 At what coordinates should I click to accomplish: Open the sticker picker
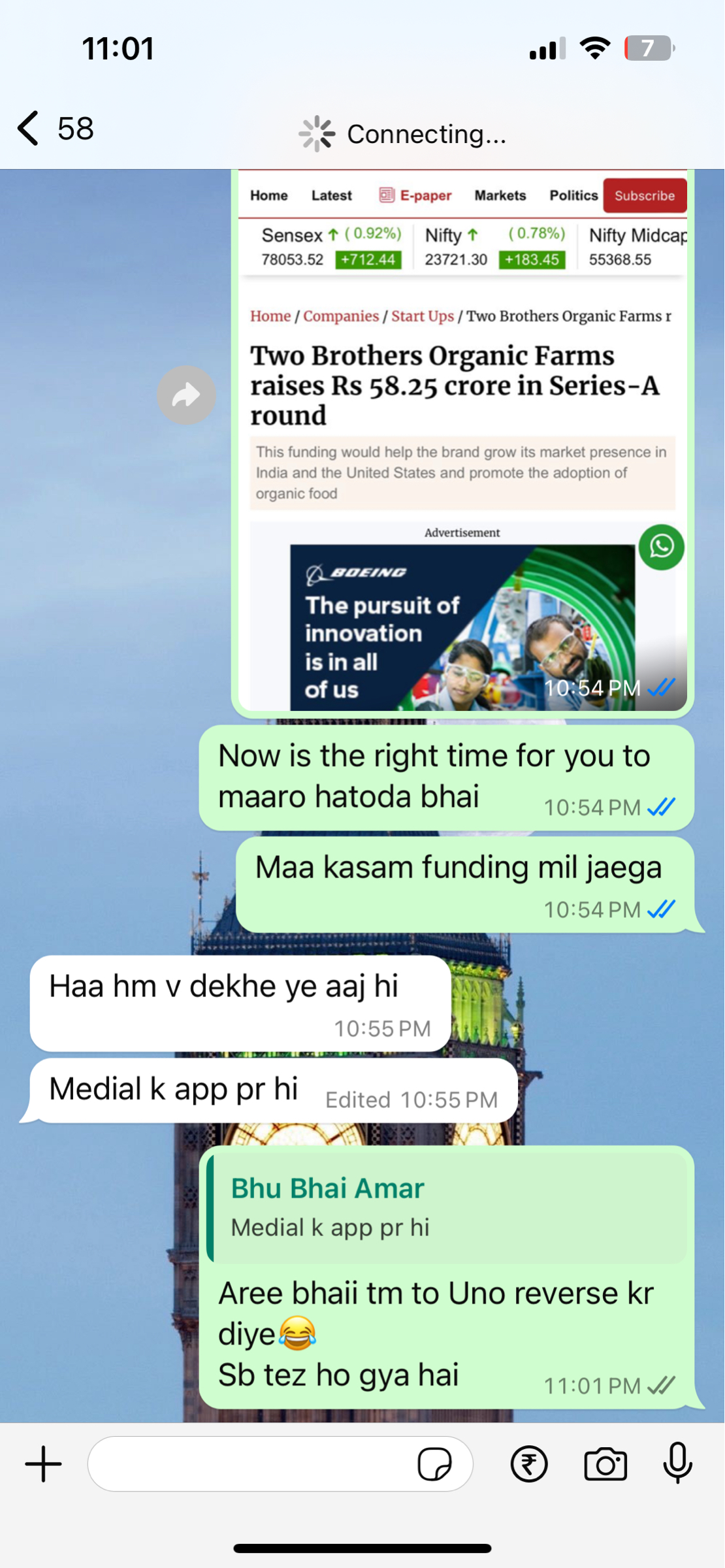[x=434, y=1464]
